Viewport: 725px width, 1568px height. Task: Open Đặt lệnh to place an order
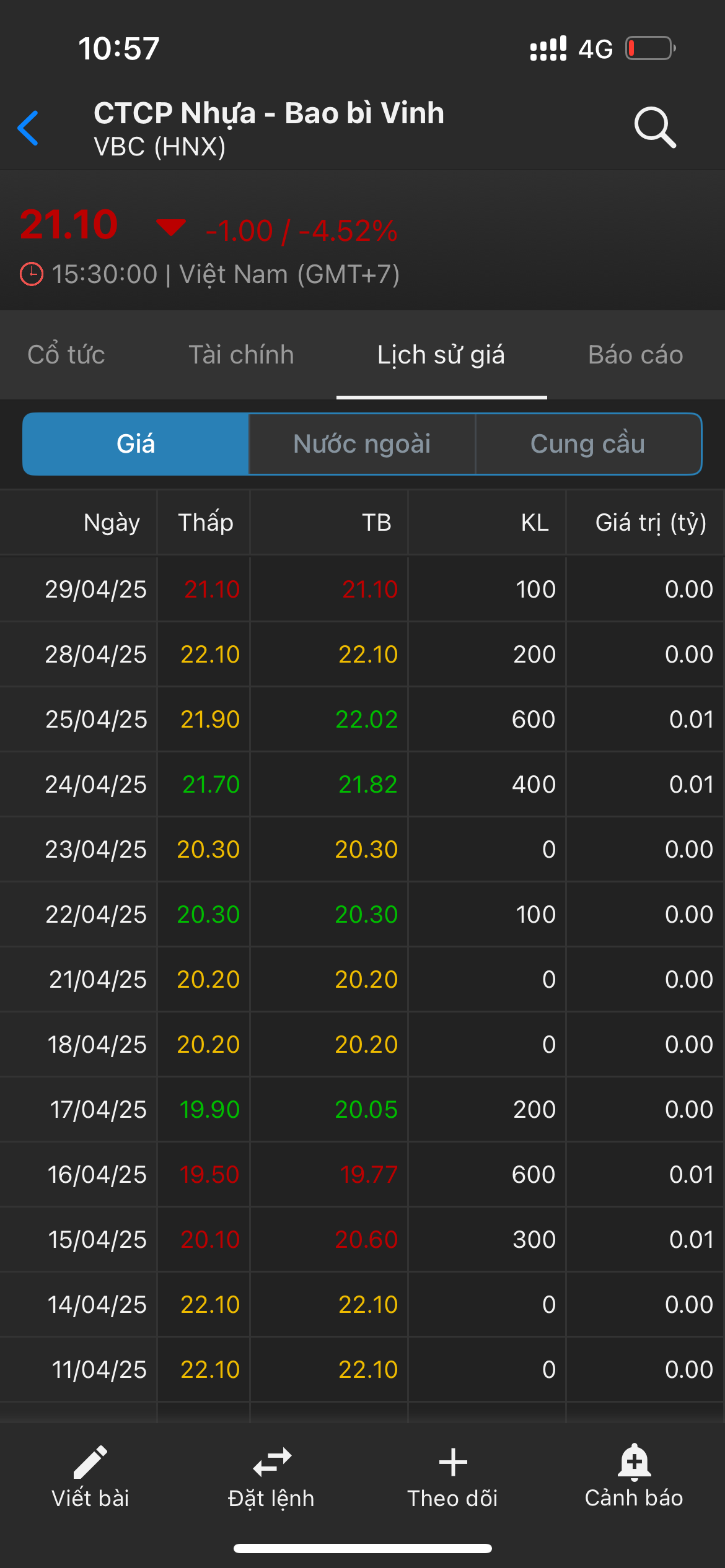coord(271,1478)
